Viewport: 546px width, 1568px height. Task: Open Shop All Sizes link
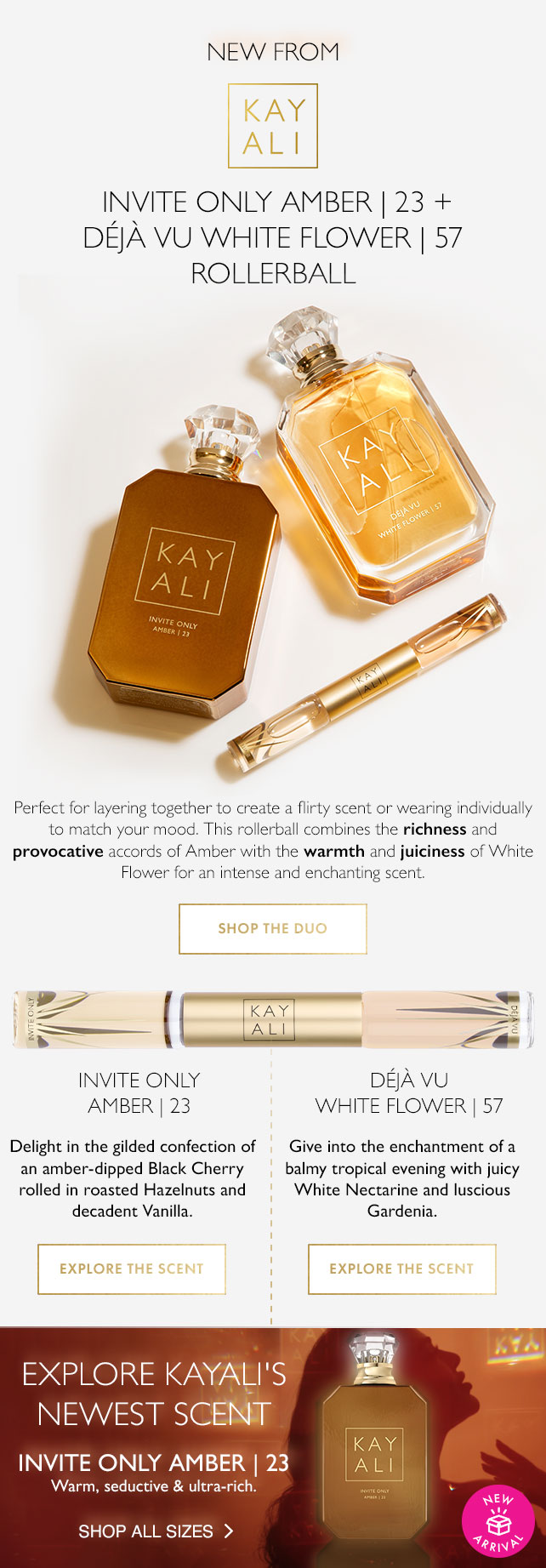point(155,1531)
